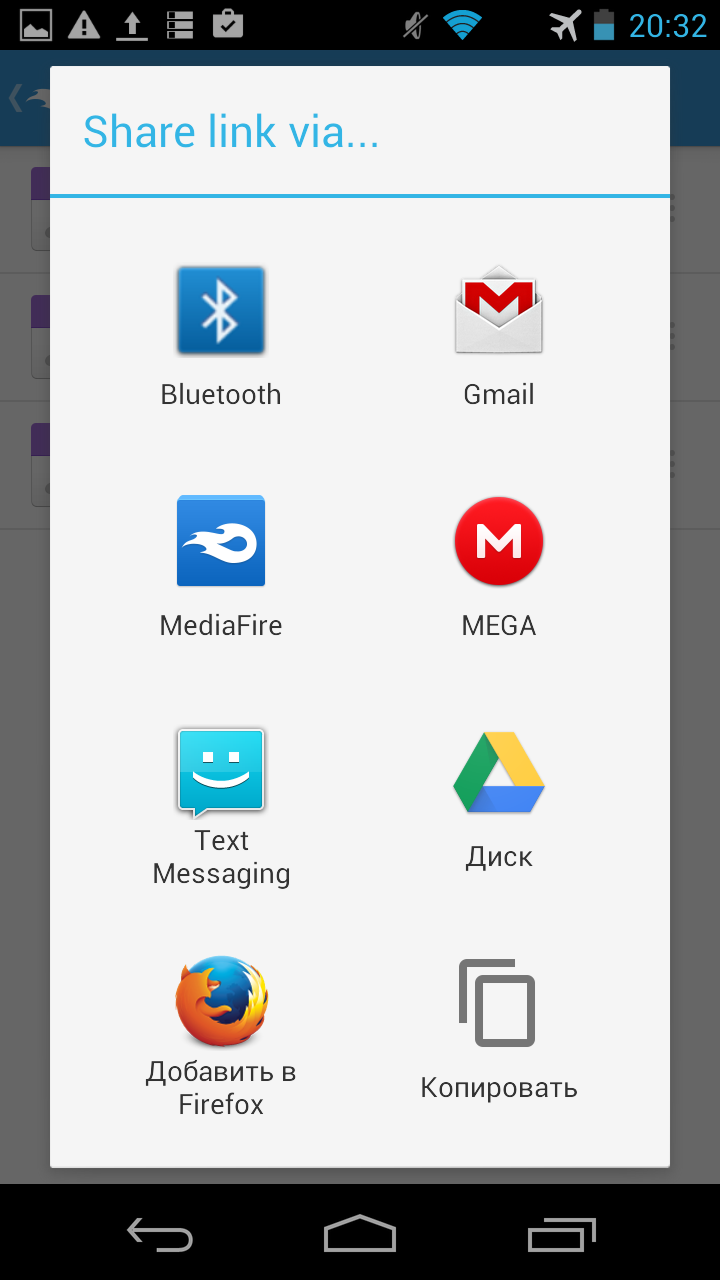Copy the link with Копировать
The height and width of the screenshot is (1280, 720).
point(499,1030)
